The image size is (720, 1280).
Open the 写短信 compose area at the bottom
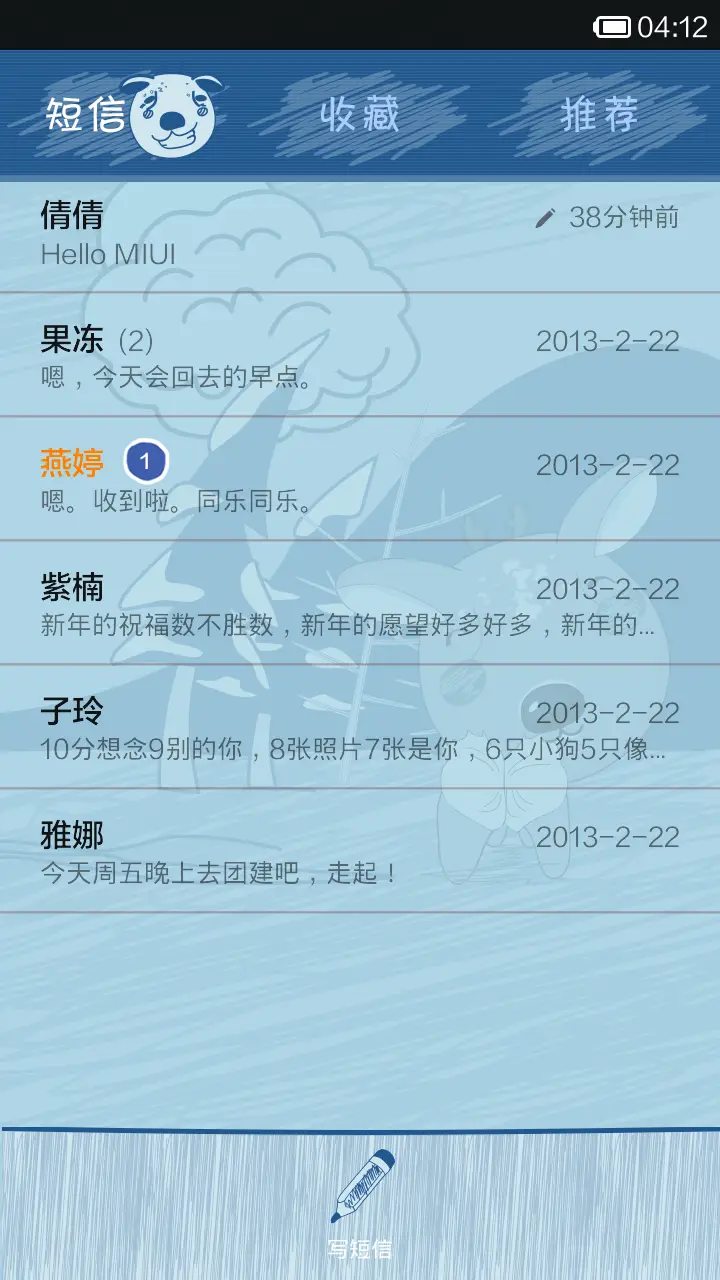[360, 1200]
